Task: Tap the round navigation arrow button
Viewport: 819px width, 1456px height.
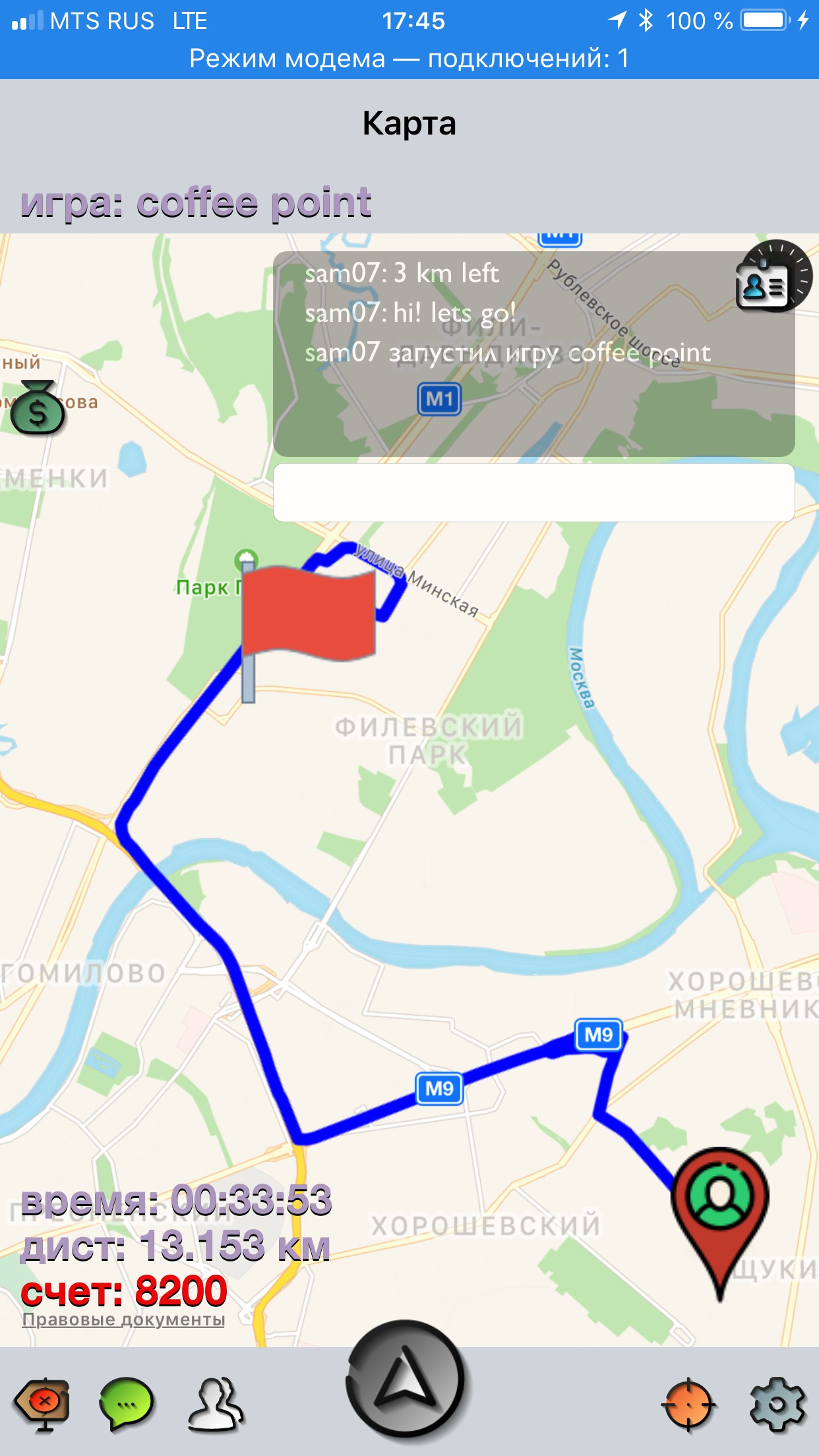Action: point(405,1380)
